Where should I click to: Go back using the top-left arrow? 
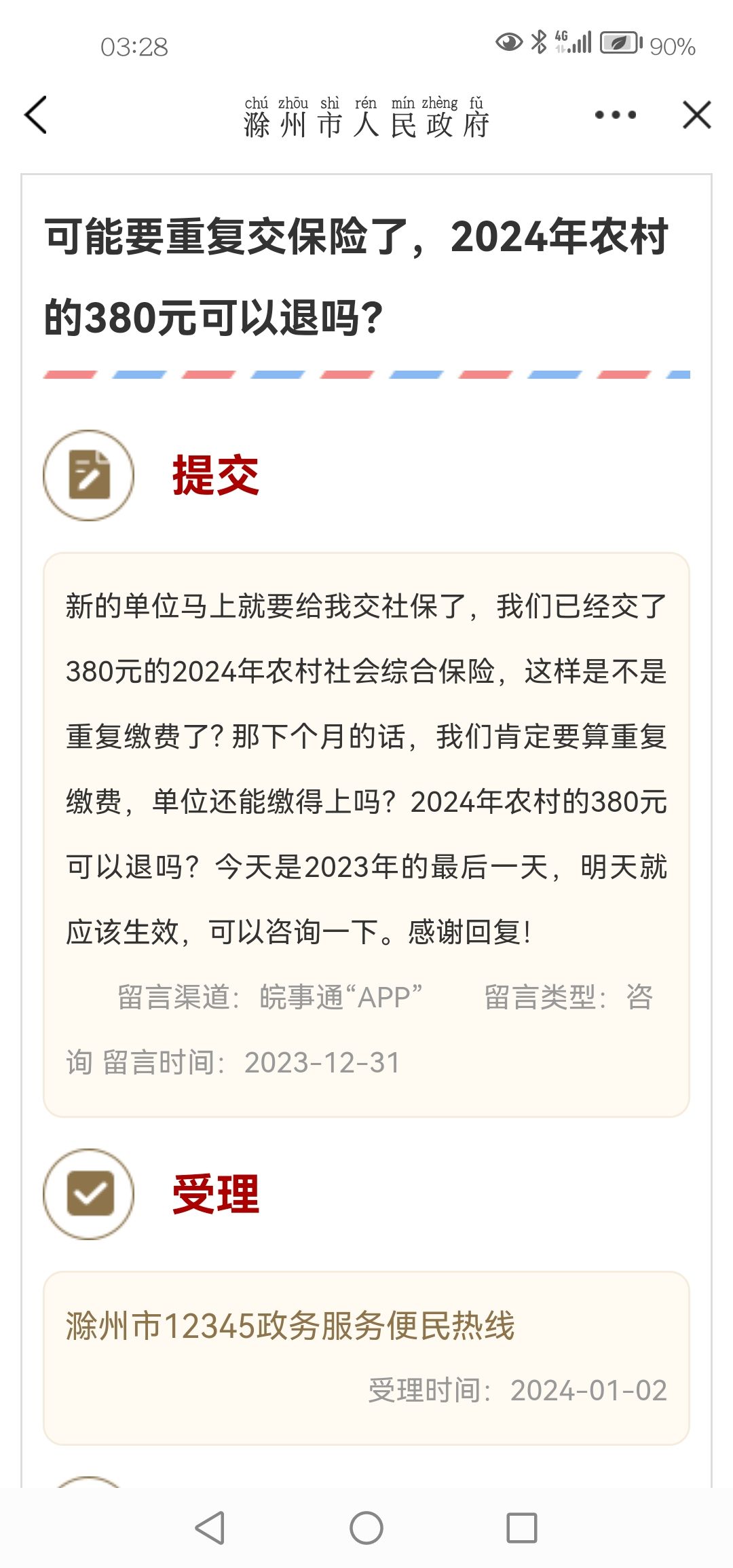point(35,115)
